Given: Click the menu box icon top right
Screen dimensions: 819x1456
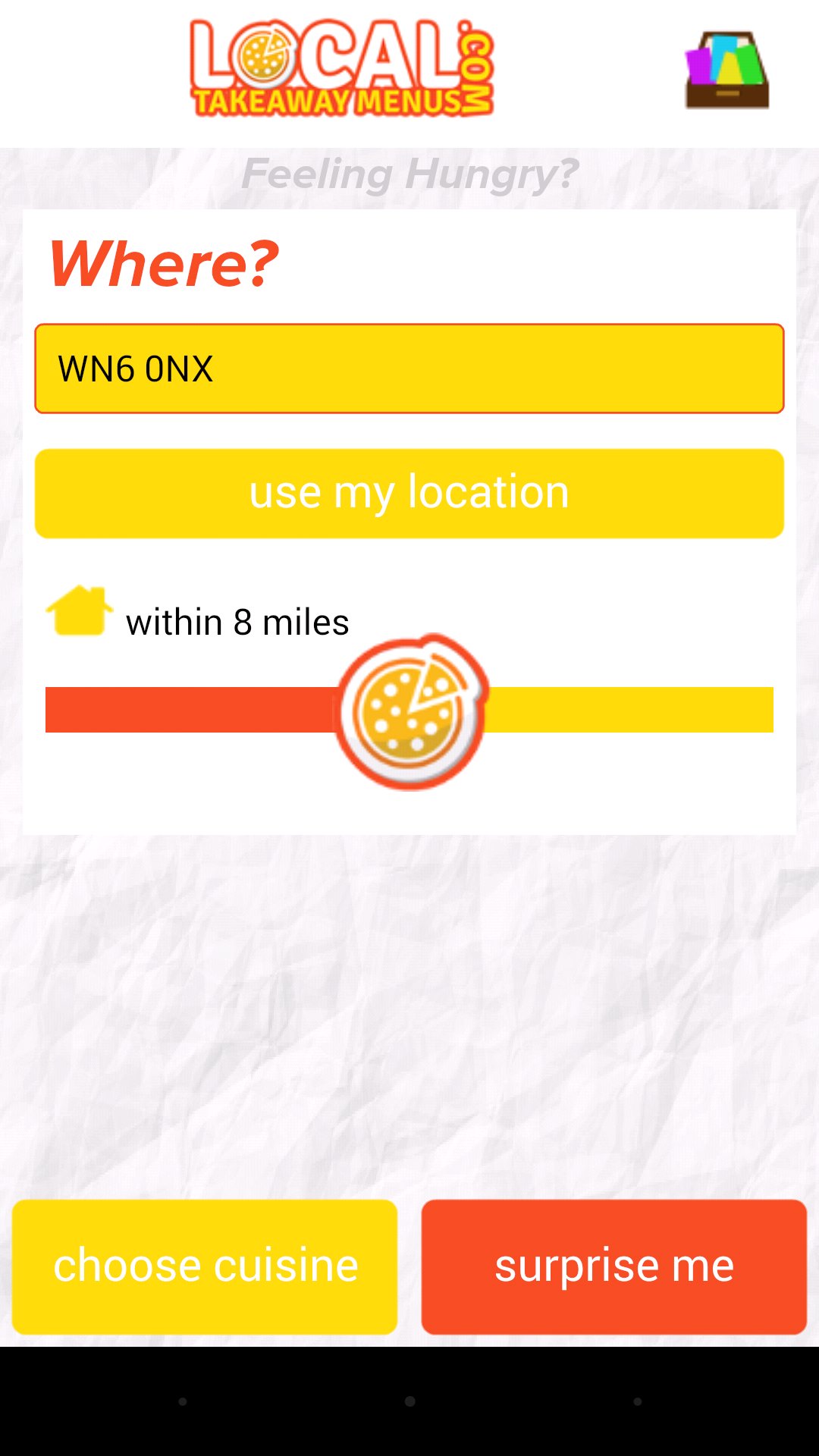Looking at the screenshot, I should tap(725, 70).
